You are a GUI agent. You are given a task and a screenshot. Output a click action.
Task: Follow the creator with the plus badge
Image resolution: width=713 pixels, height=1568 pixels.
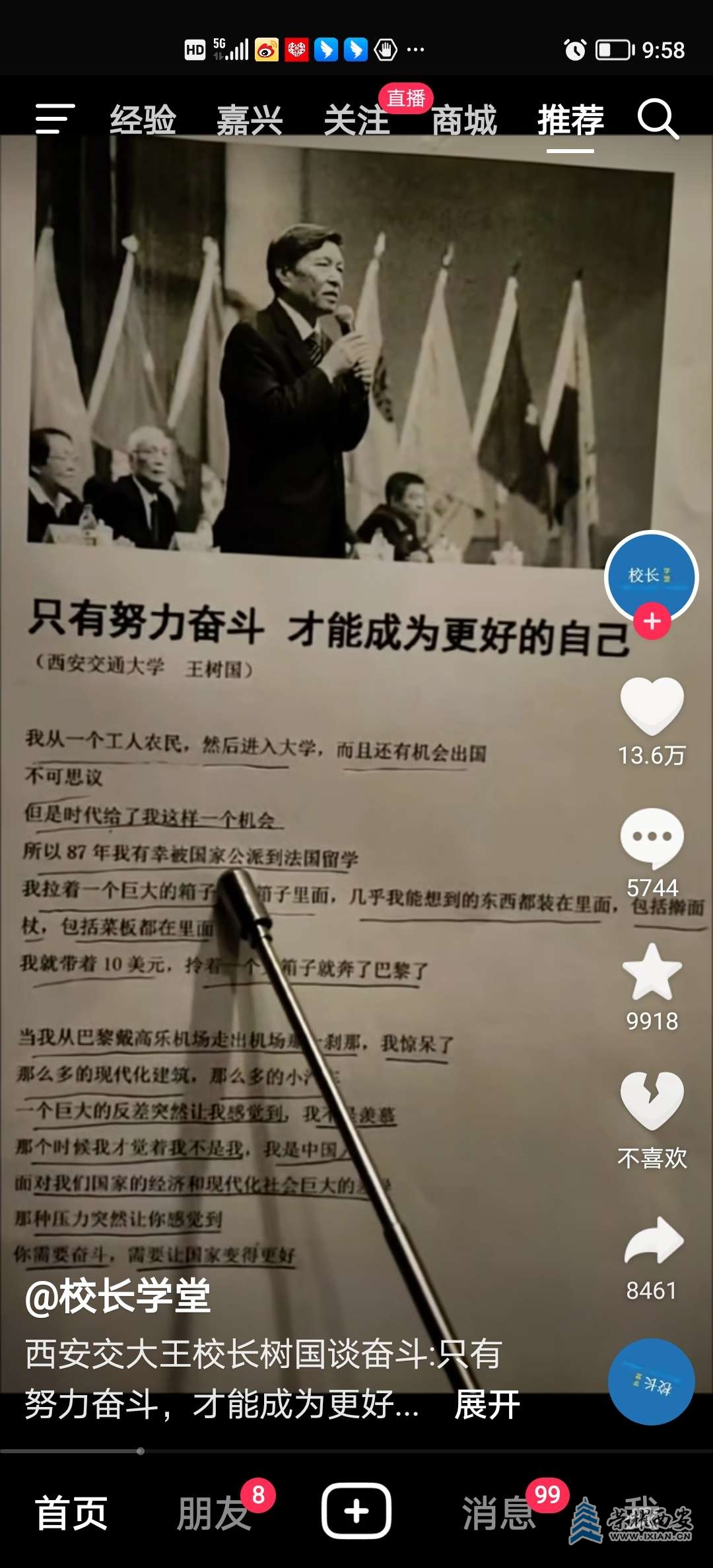[652, 621]
